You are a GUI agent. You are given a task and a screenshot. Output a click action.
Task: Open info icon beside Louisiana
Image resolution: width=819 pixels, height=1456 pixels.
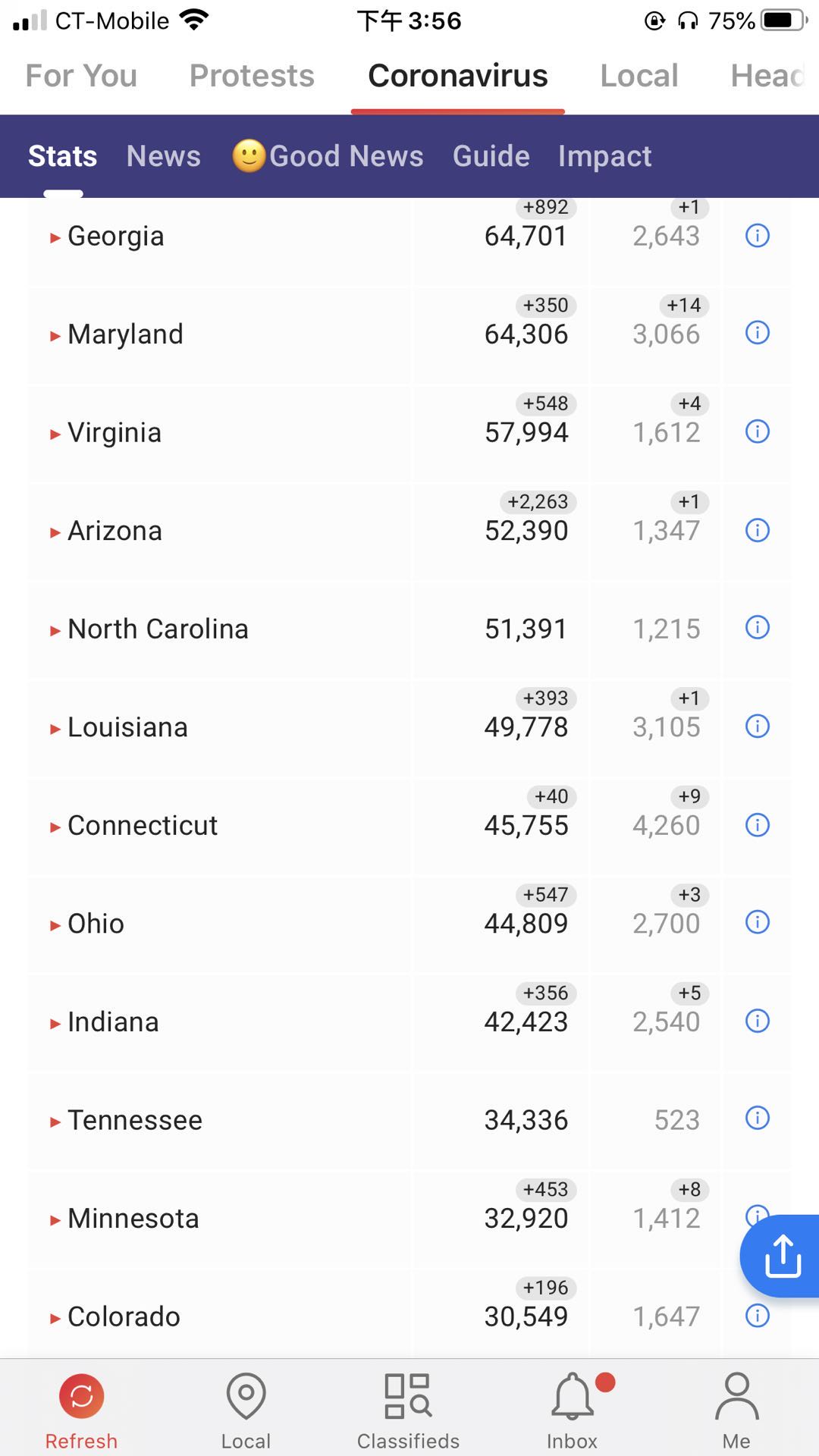tap(758, 726)
